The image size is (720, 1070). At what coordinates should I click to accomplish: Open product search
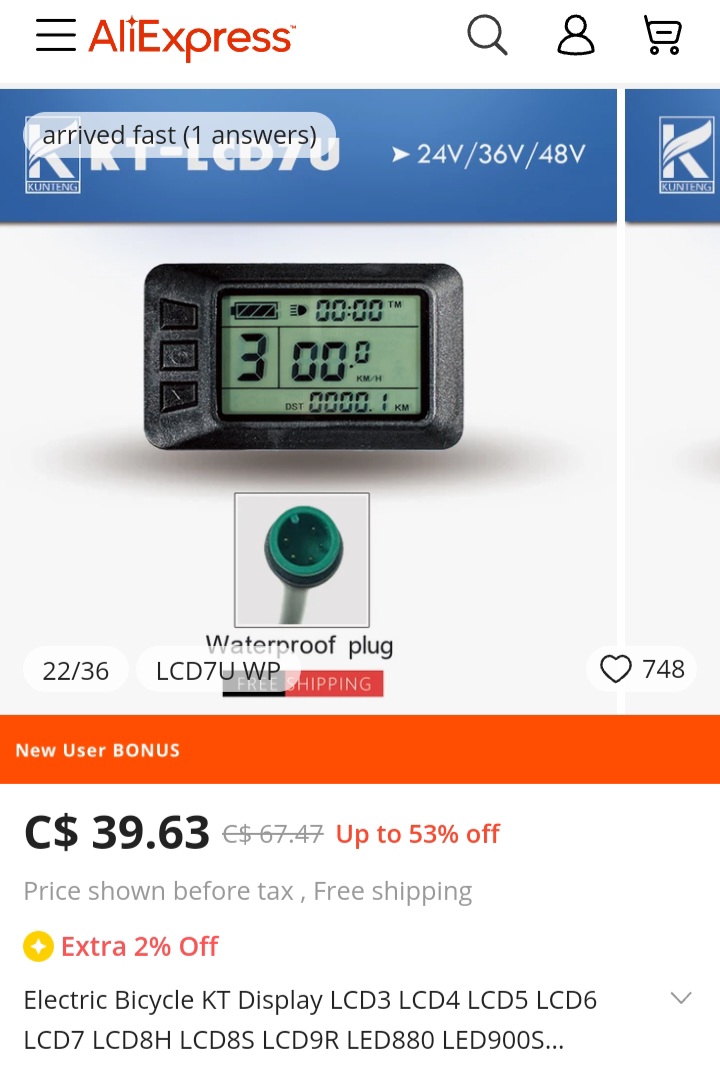coord(487,36)
